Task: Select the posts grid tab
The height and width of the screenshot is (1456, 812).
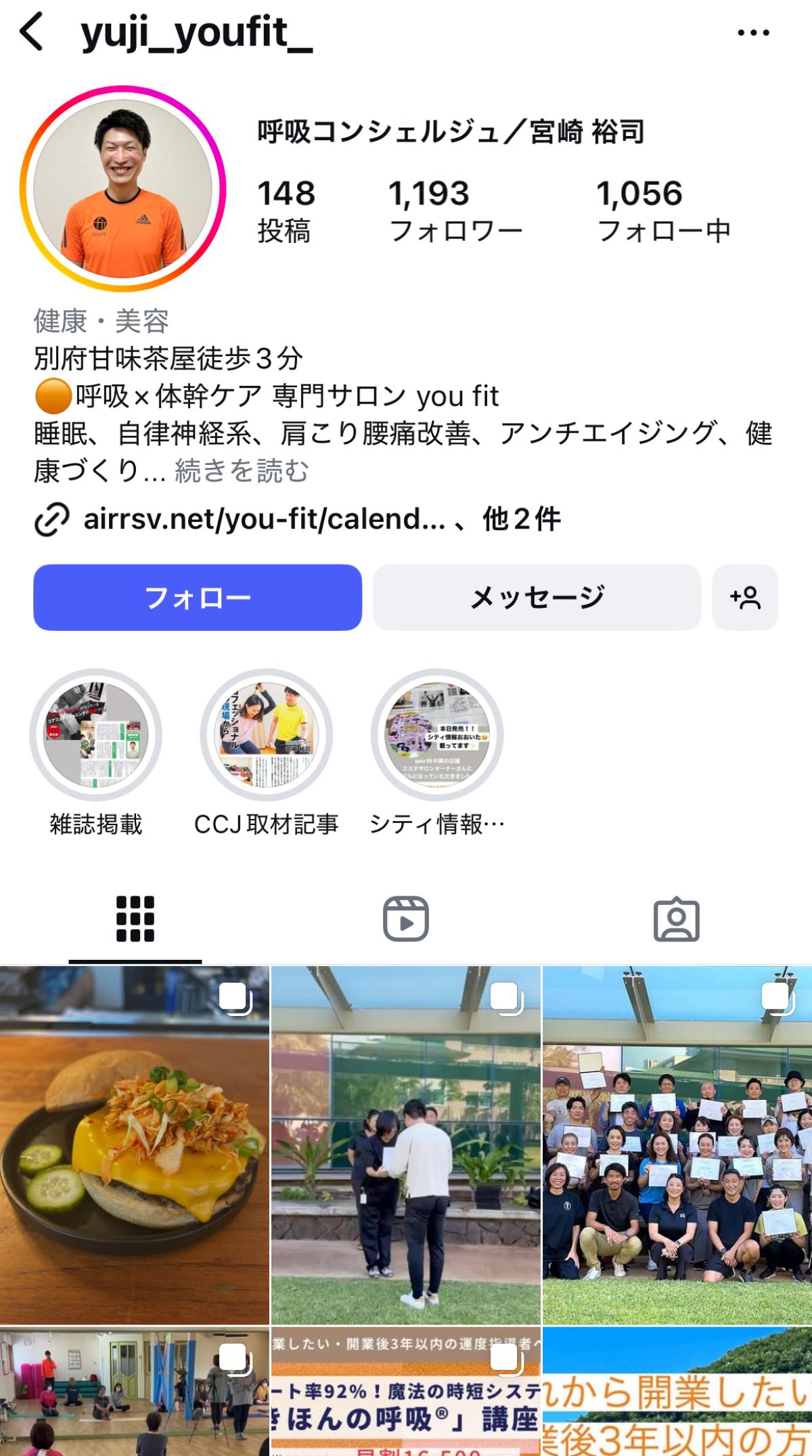Action: pos(135,919)
